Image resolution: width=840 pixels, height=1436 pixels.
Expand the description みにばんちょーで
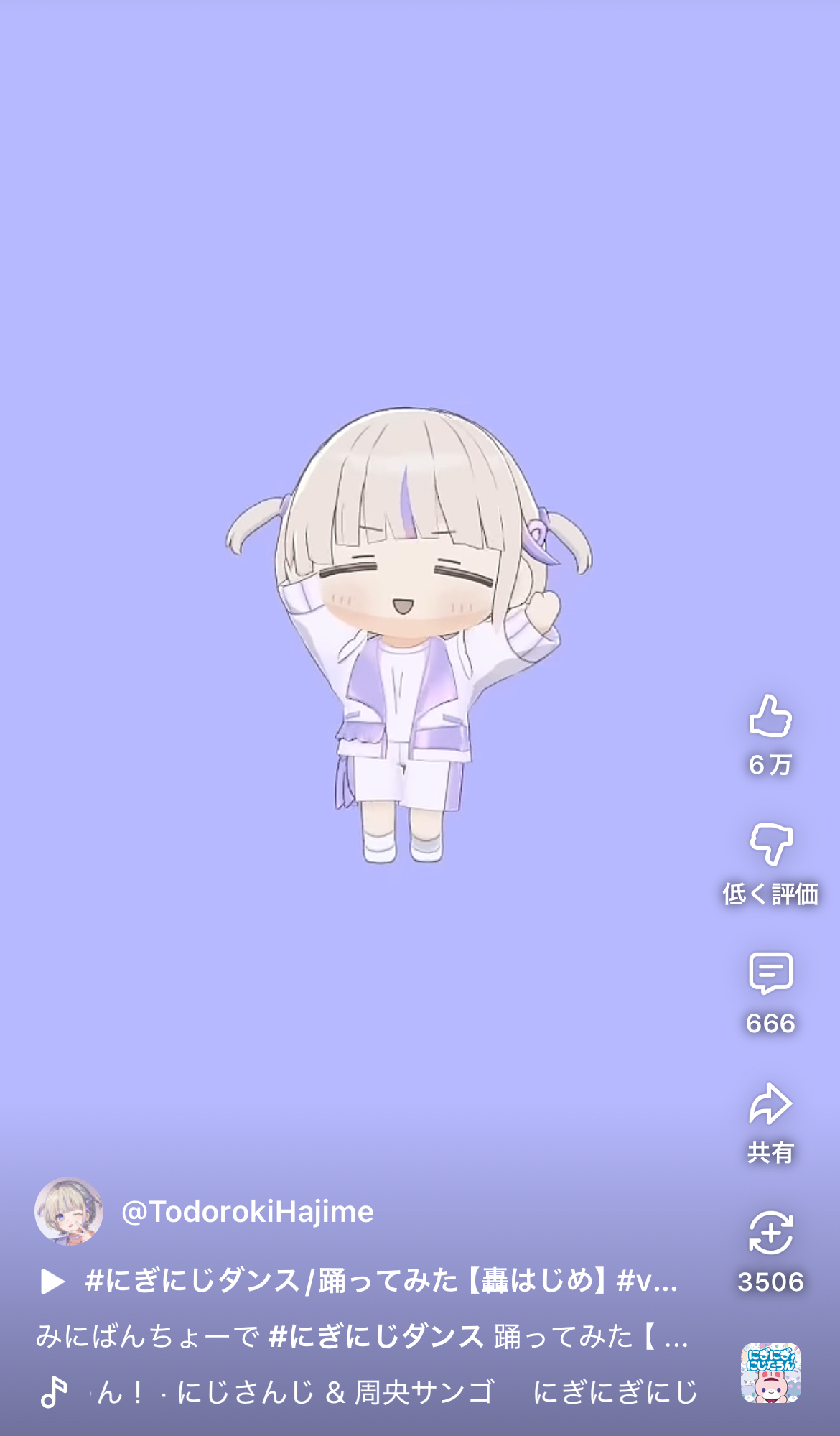tap(359, 1336)
